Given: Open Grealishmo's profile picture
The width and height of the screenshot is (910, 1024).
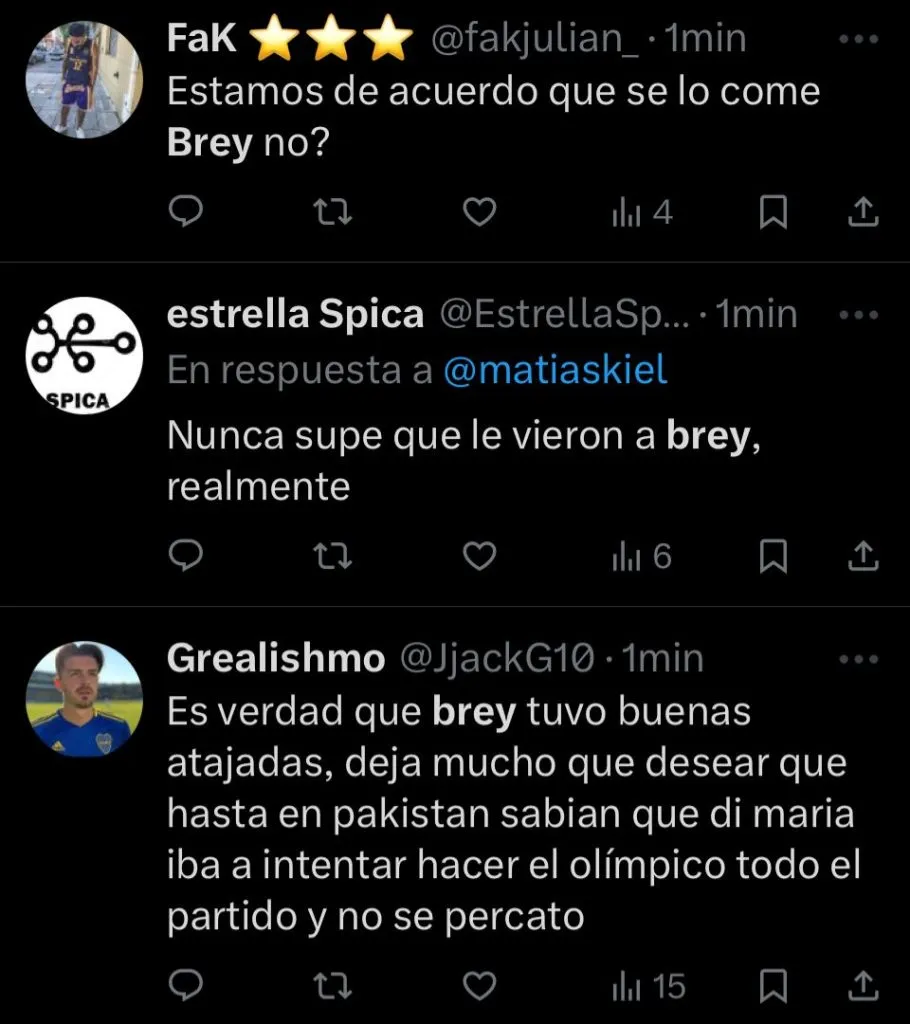Looking at the screenshot, I should (84, 699).
